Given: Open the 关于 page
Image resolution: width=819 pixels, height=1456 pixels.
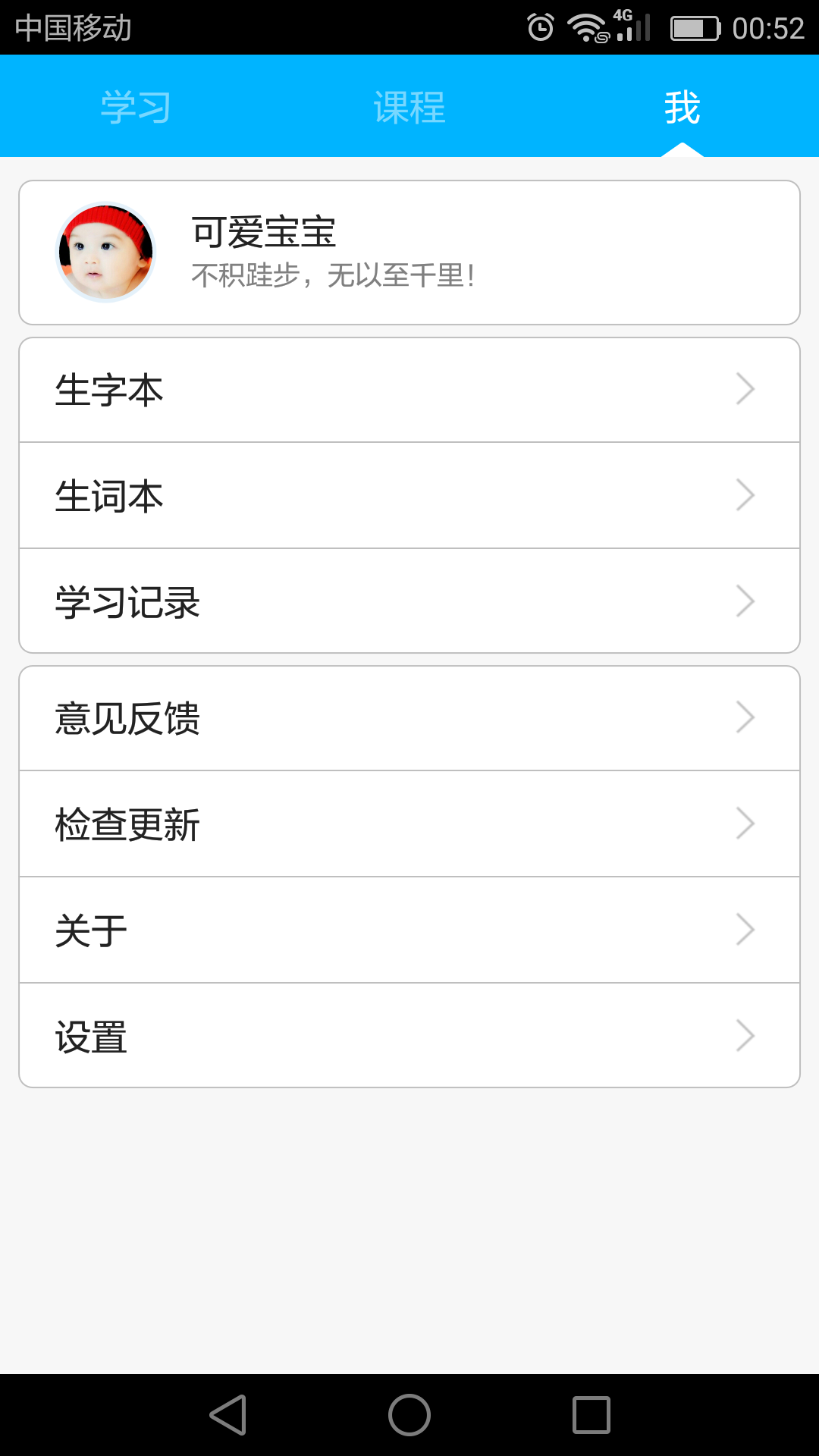Looking at the screenshot, I should click(409, 930).
